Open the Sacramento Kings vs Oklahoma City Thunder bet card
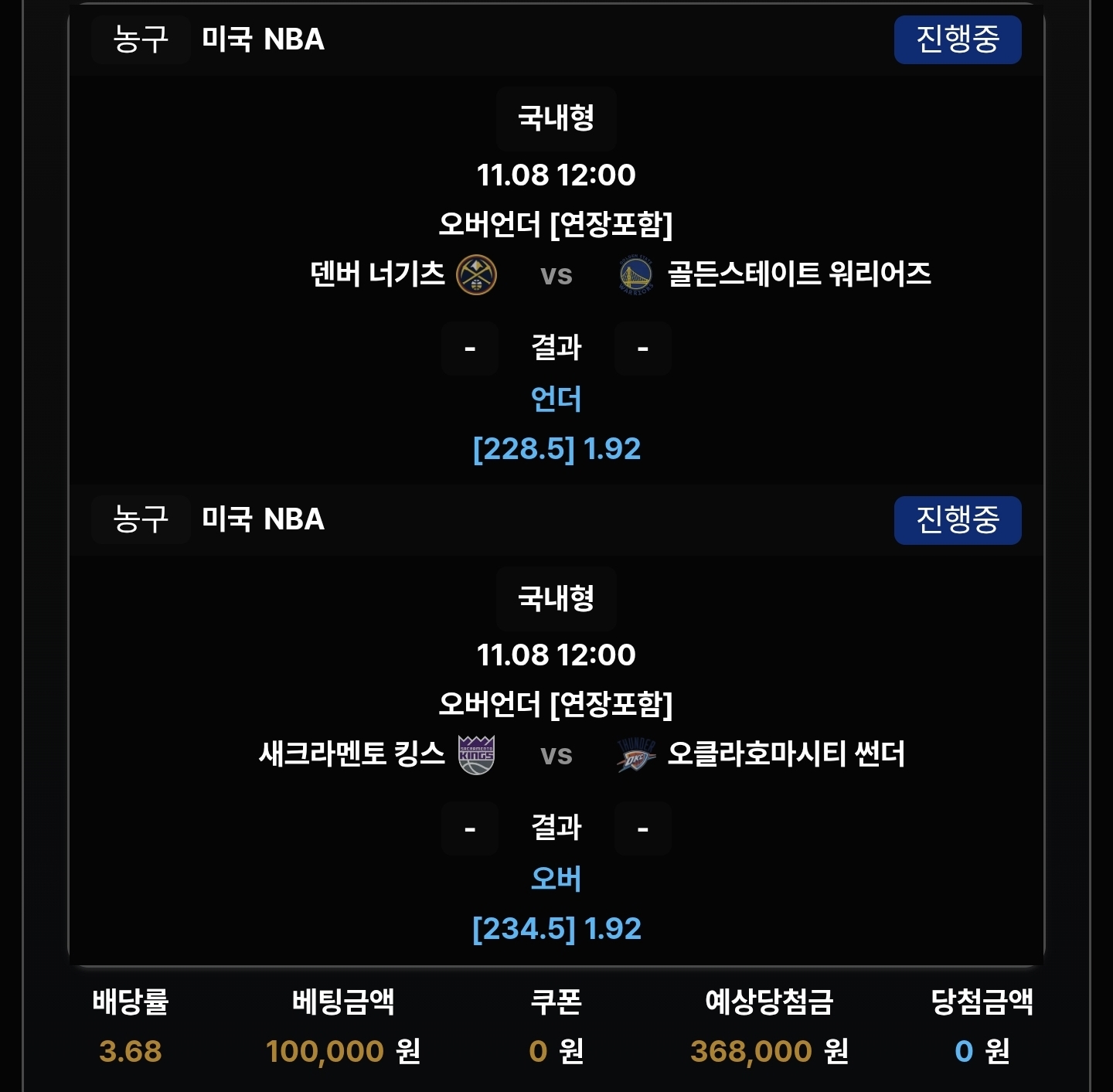 [x=556, y=754]
